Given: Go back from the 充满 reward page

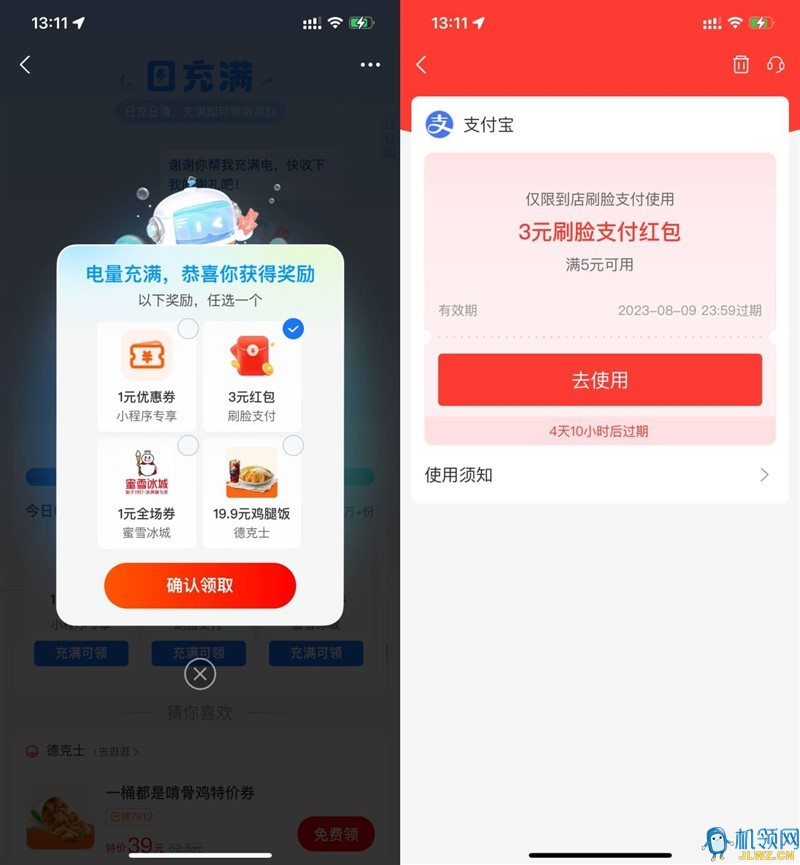Looking at the screenshot, I should coord(25,65).
